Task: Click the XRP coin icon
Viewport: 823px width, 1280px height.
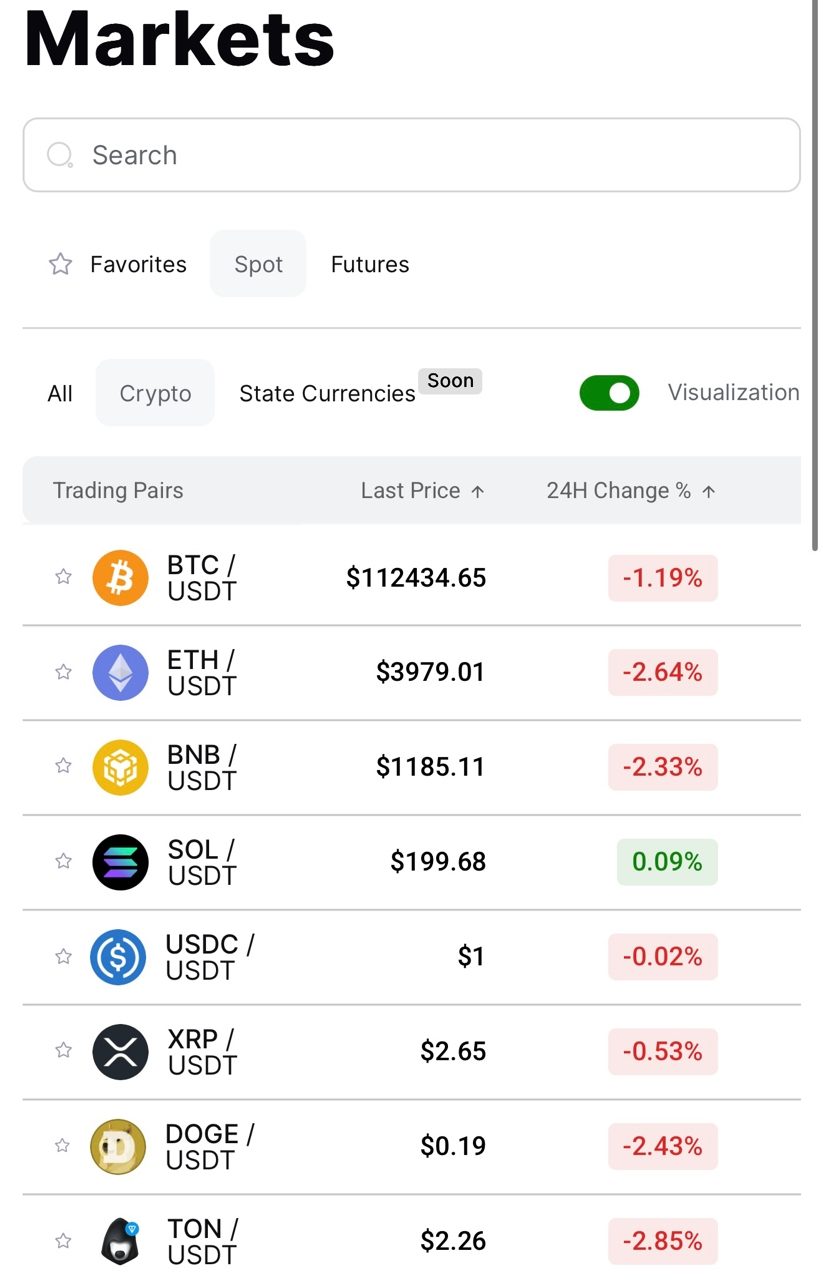Action: [120, 1051]
